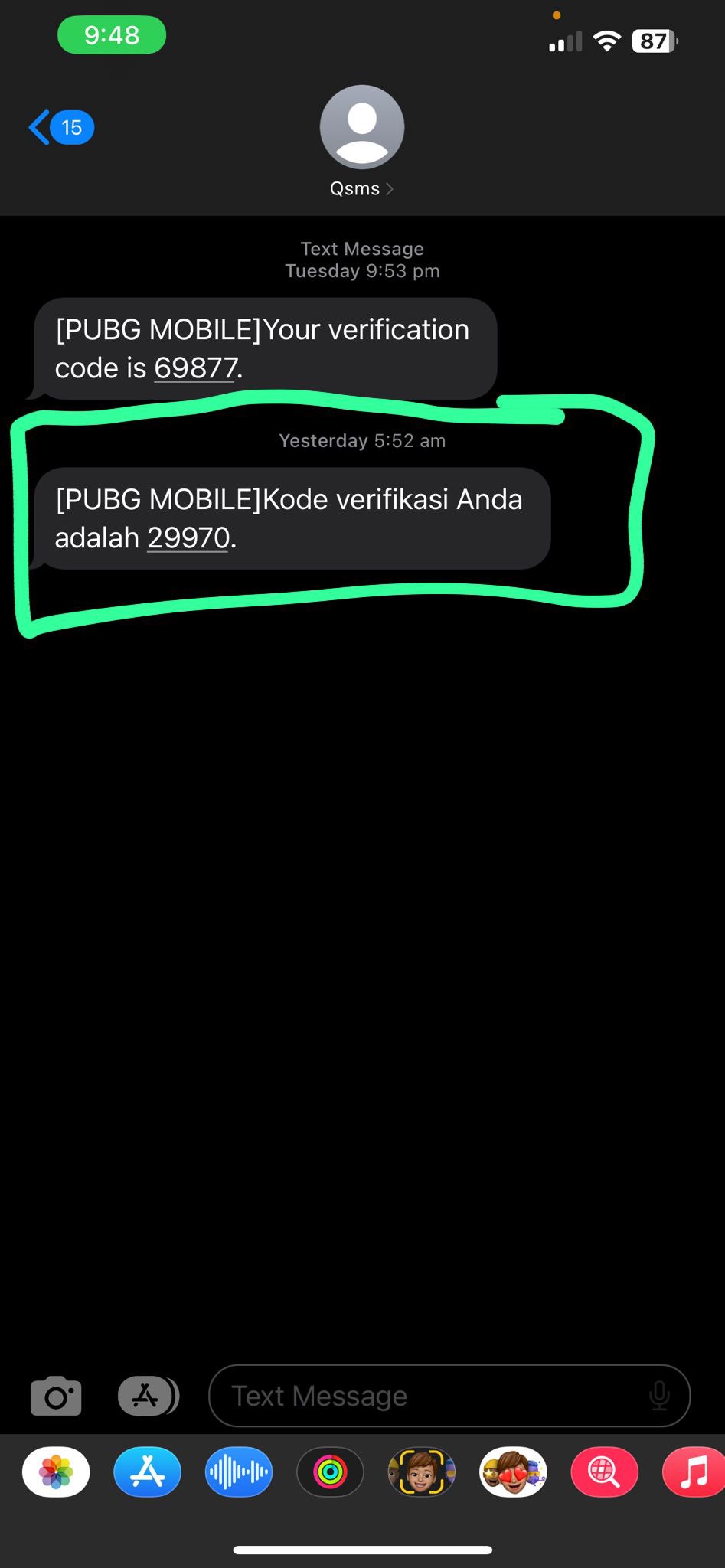Image resolution: width=725 pixels, height=1568 pixels.
Task: Search images with the red globe icon
Action: point(604,1472)
